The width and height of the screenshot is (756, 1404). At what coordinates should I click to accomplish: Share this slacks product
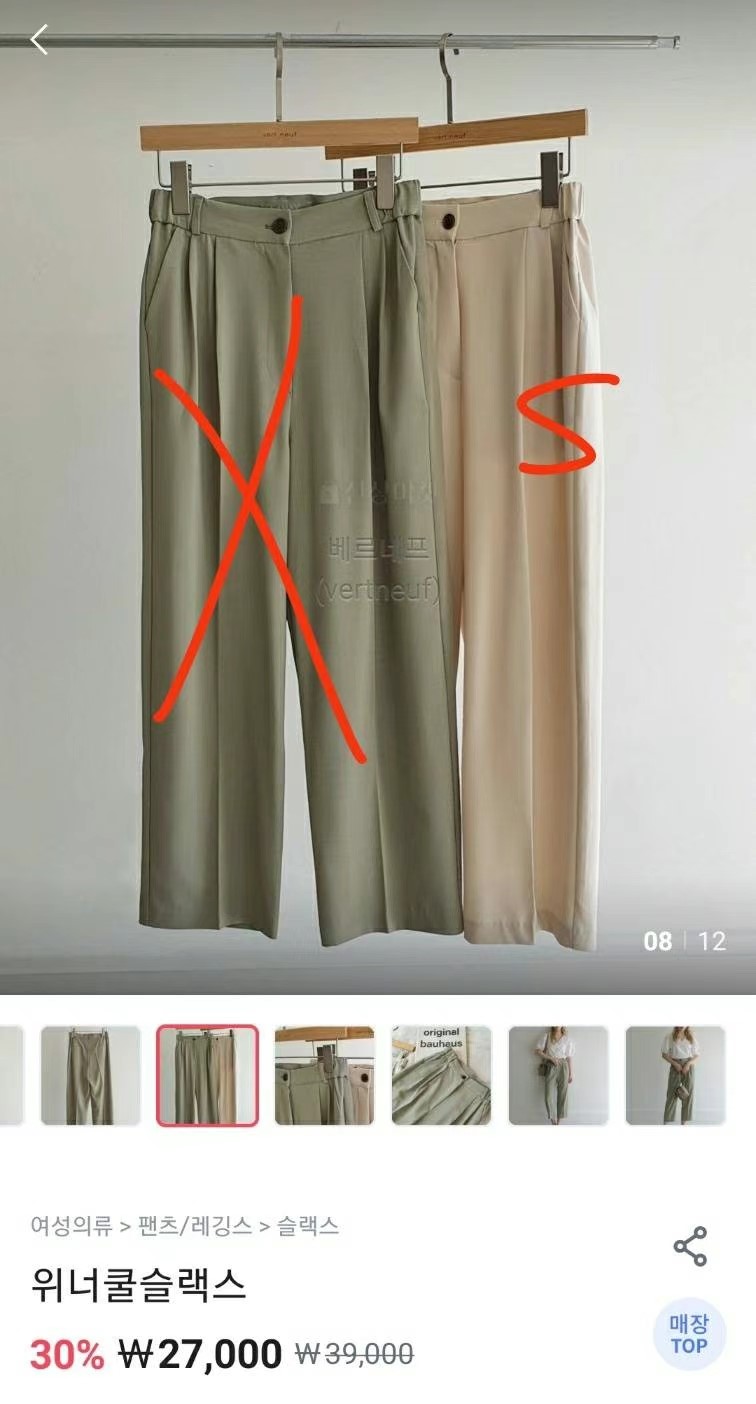point(690,1246)
